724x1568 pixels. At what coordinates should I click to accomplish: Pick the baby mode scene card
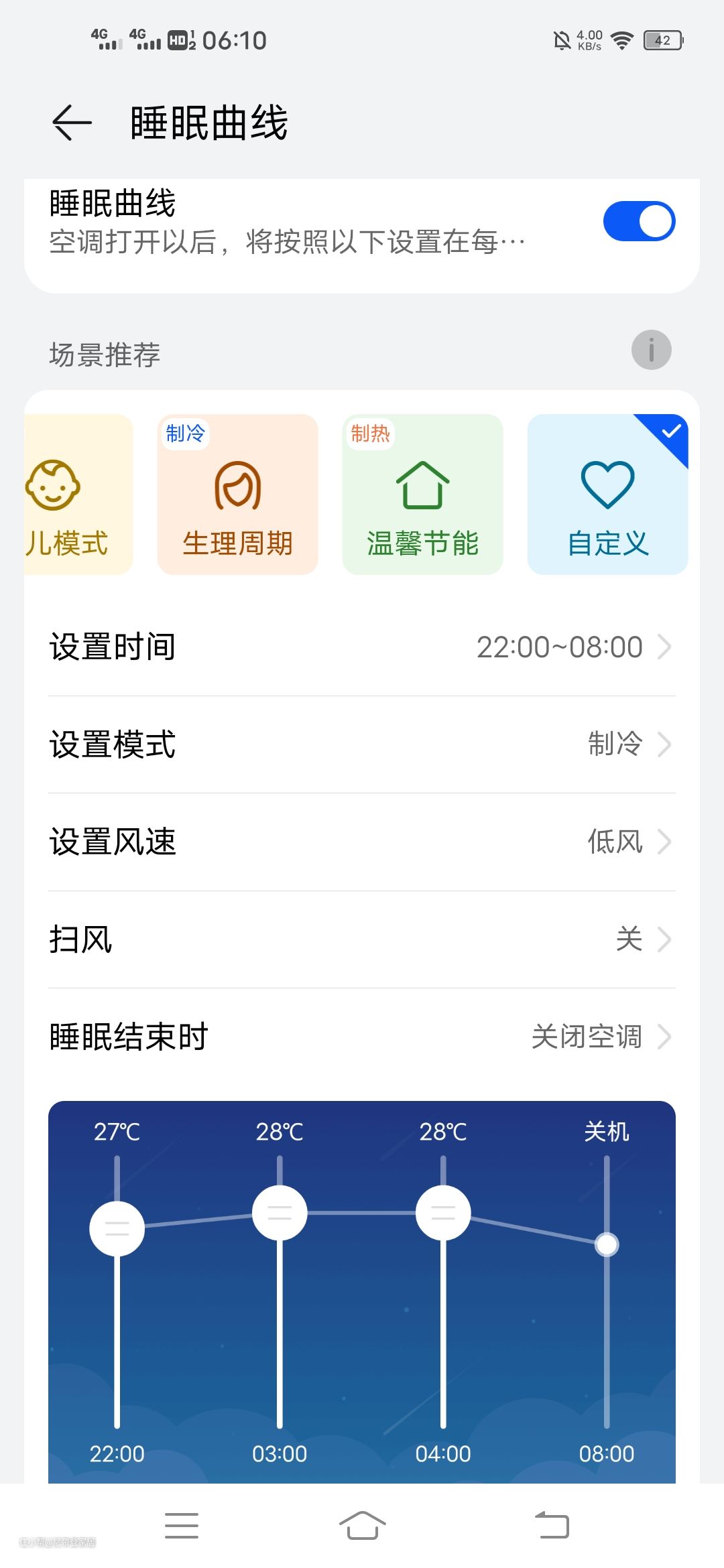coord(74,495)
